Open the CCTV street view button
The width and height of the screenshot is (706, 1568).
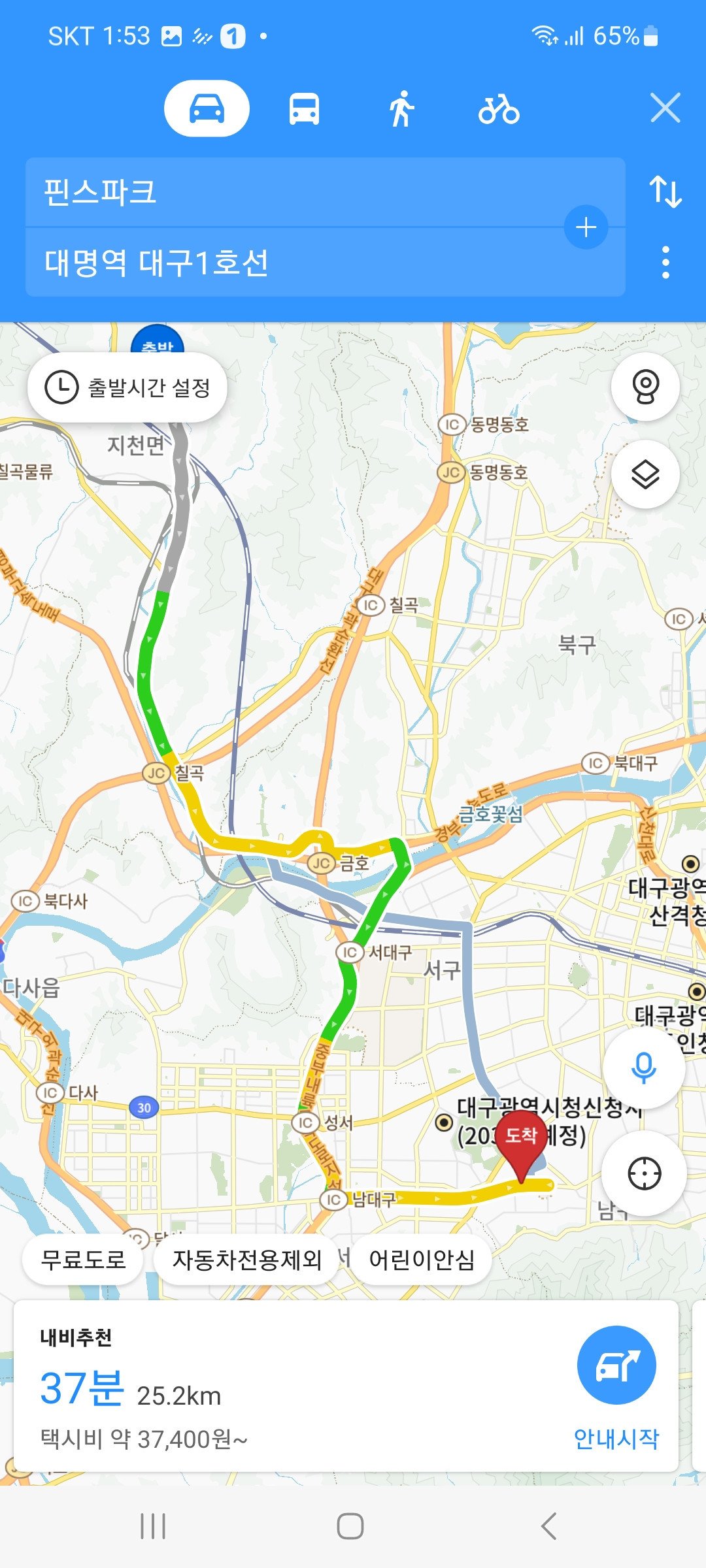645,387
